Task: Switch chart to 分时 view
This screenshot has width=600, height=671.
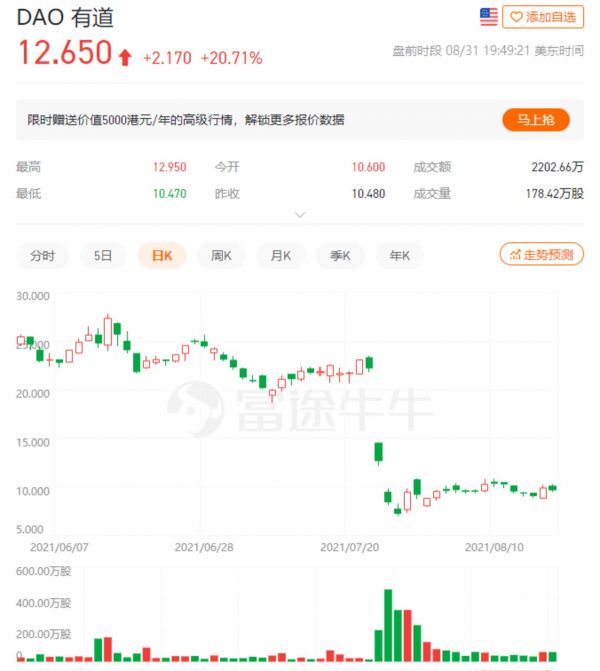Action: 42,256
